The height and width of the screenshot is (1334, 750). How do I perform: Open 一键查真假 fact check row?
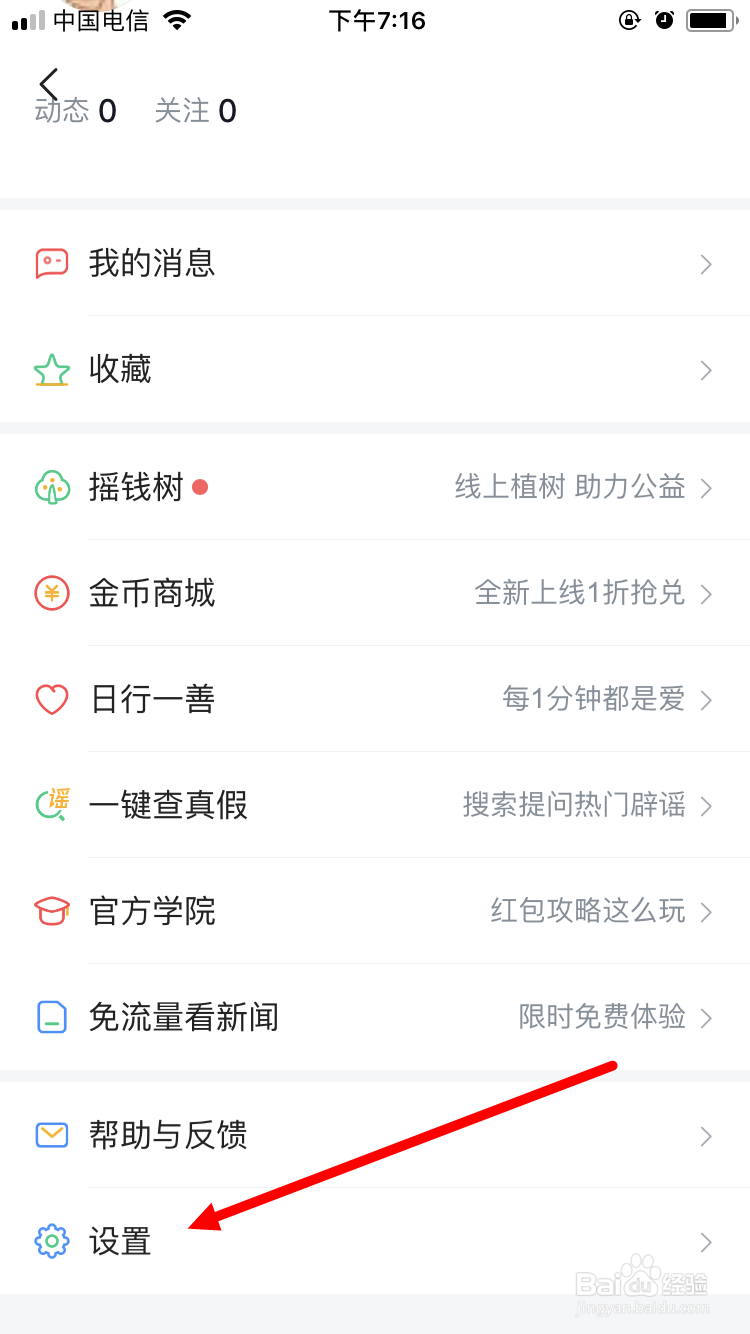[375, 806]
